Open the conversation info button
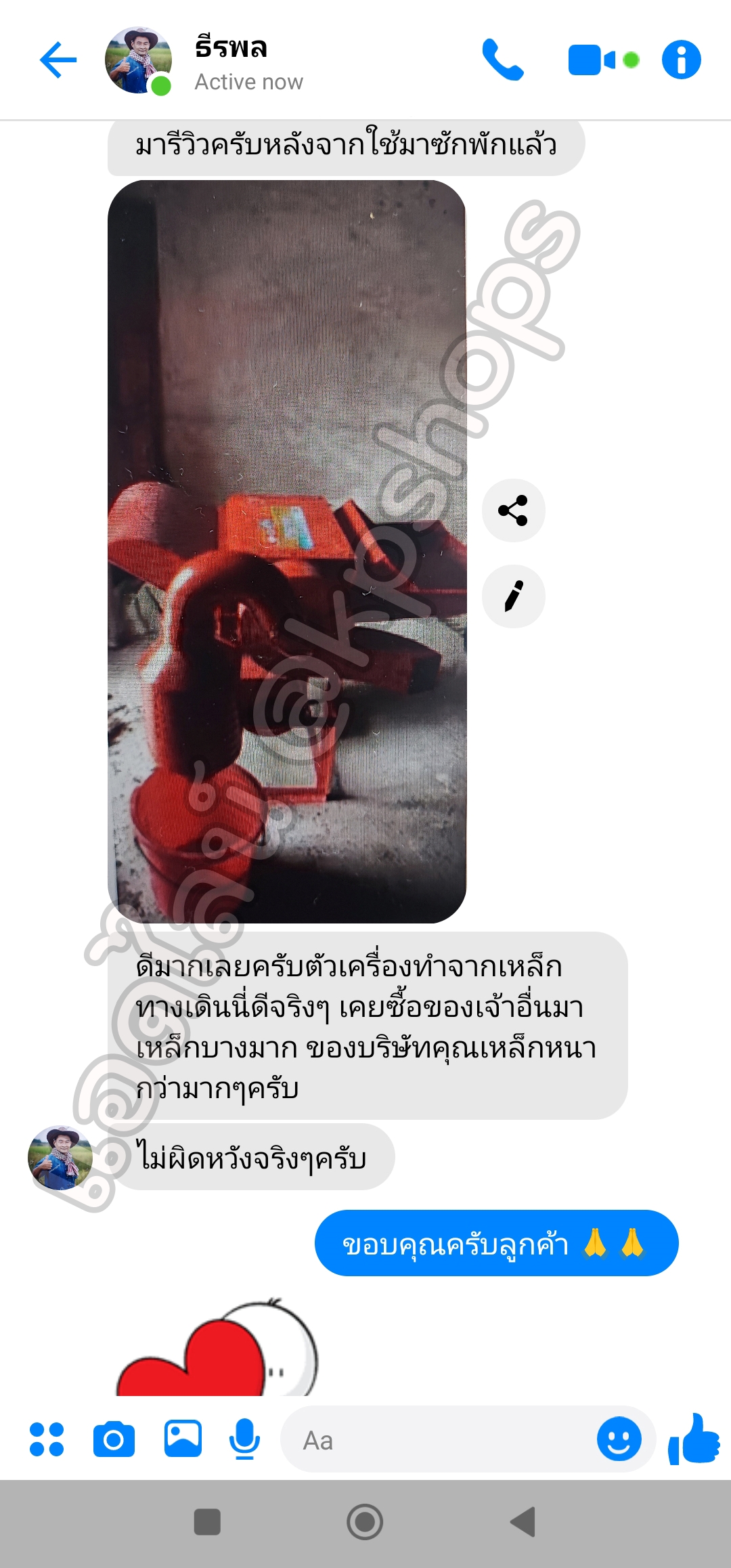The height and width of the screenshot is (1568, 731). point(681,60)
